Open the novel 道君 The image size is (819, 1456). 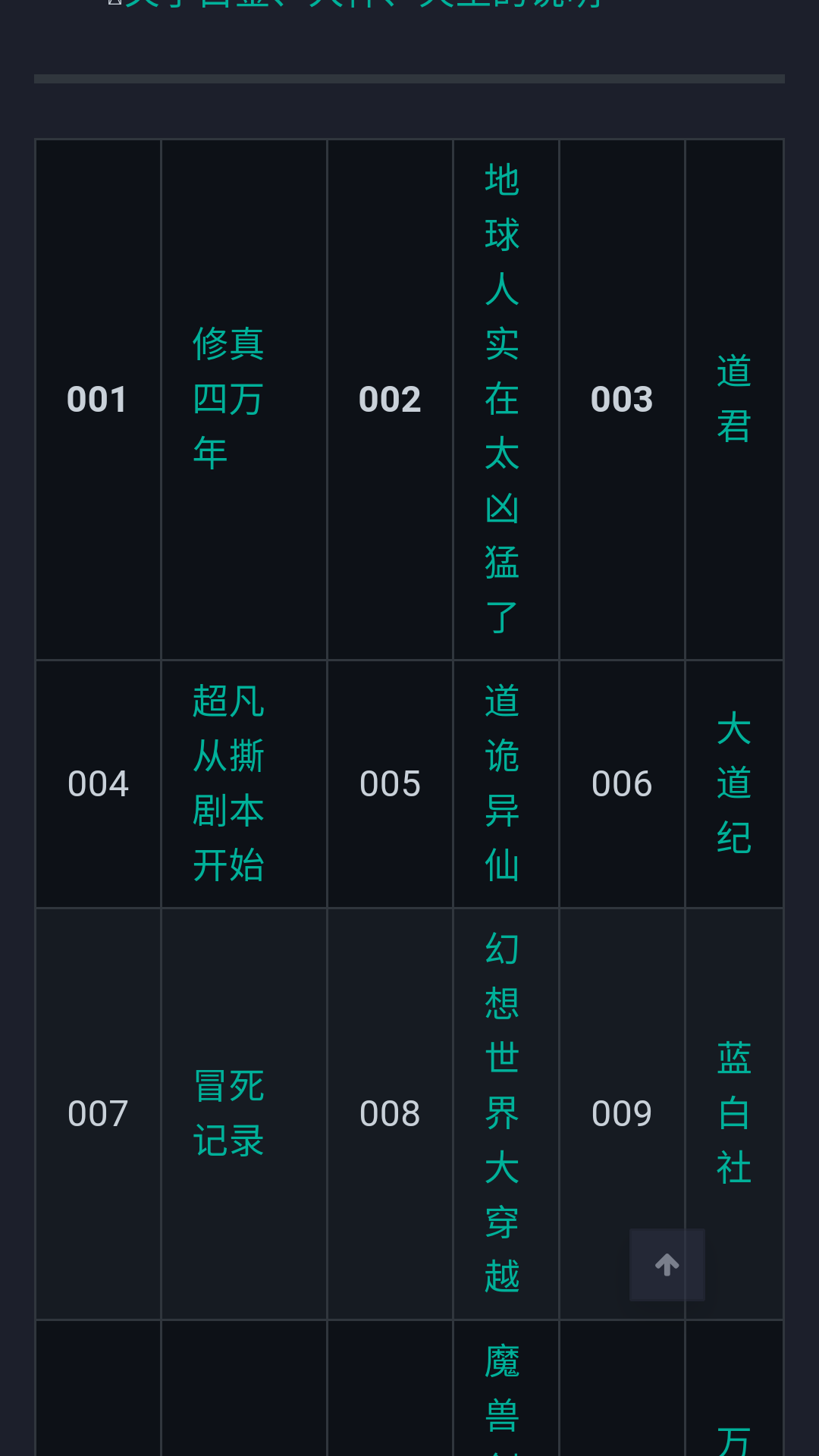[x=733, y=399]
